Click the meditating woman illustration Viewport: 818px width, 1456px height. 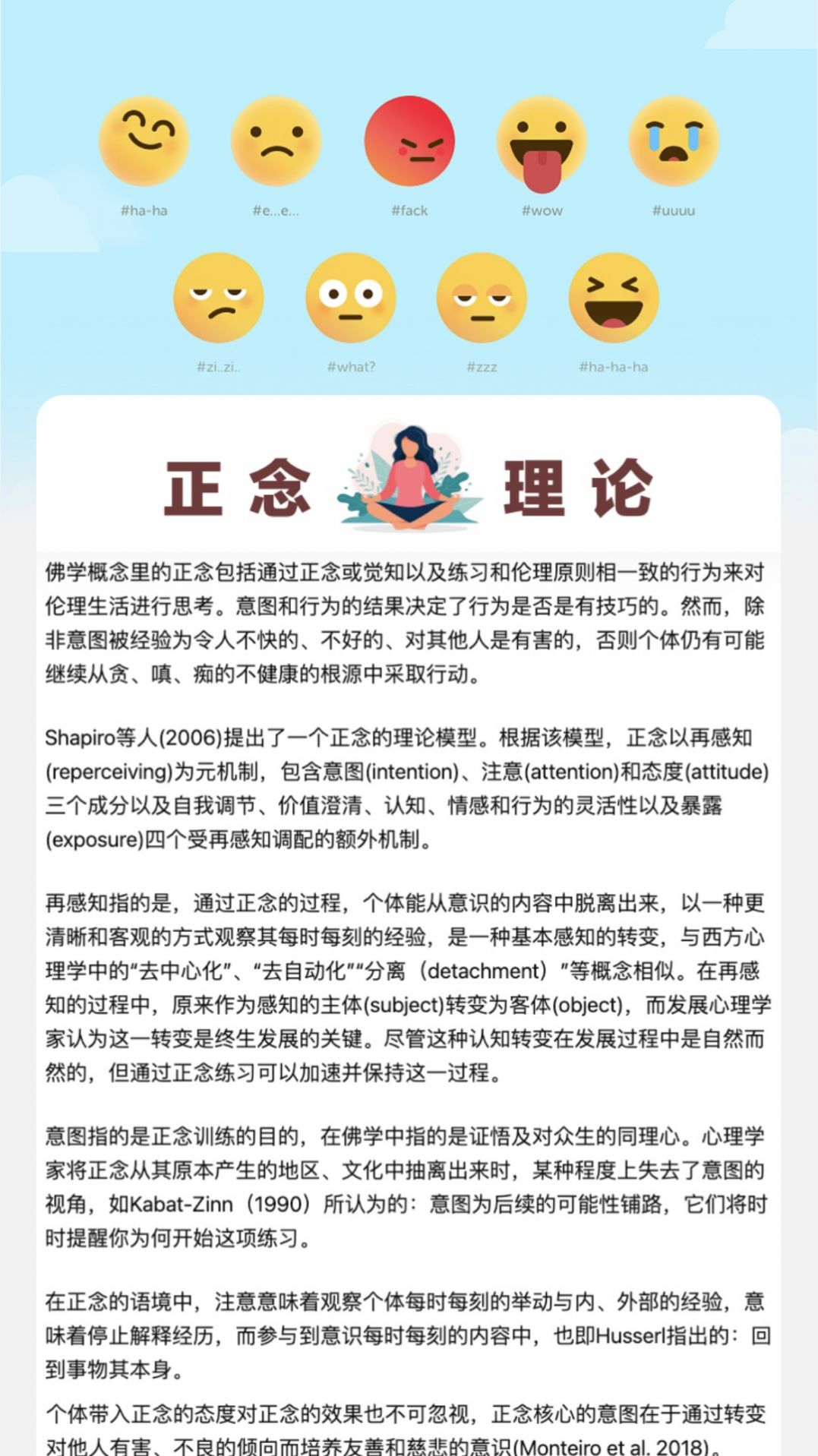(409, 477)
